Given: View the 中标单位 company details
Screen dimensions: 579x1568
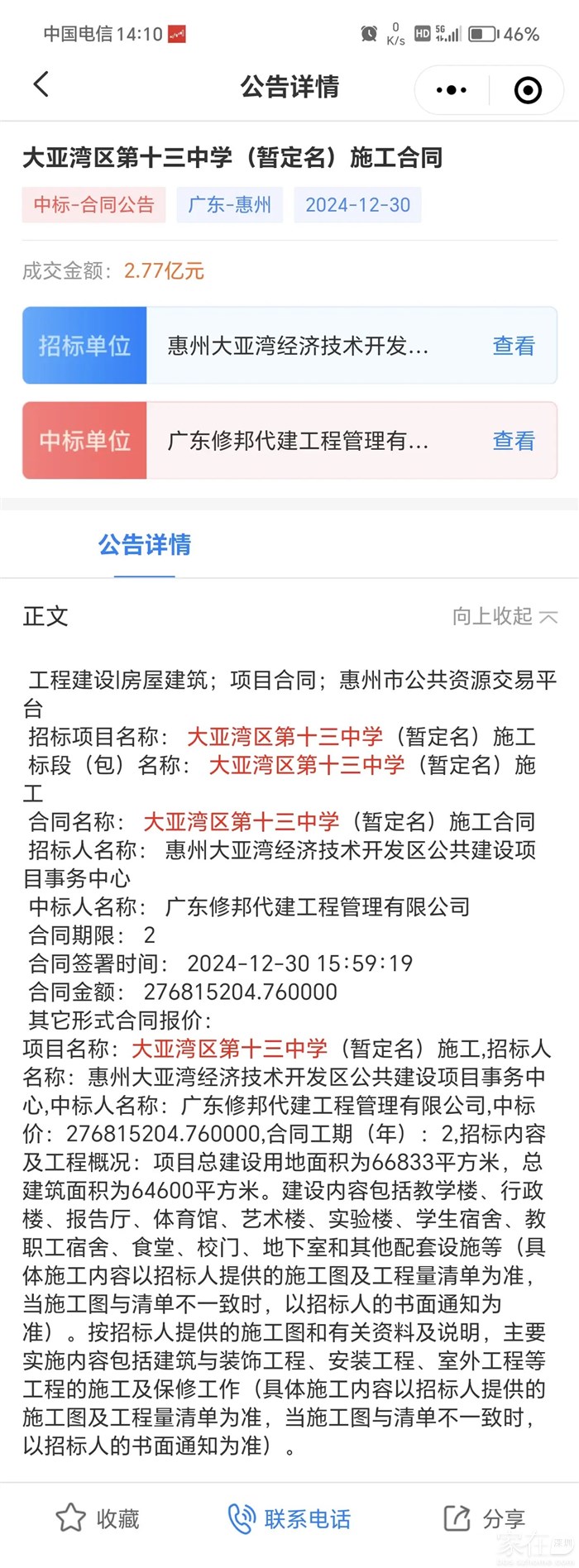Looking at the screenshot, I should pos(514,441).
